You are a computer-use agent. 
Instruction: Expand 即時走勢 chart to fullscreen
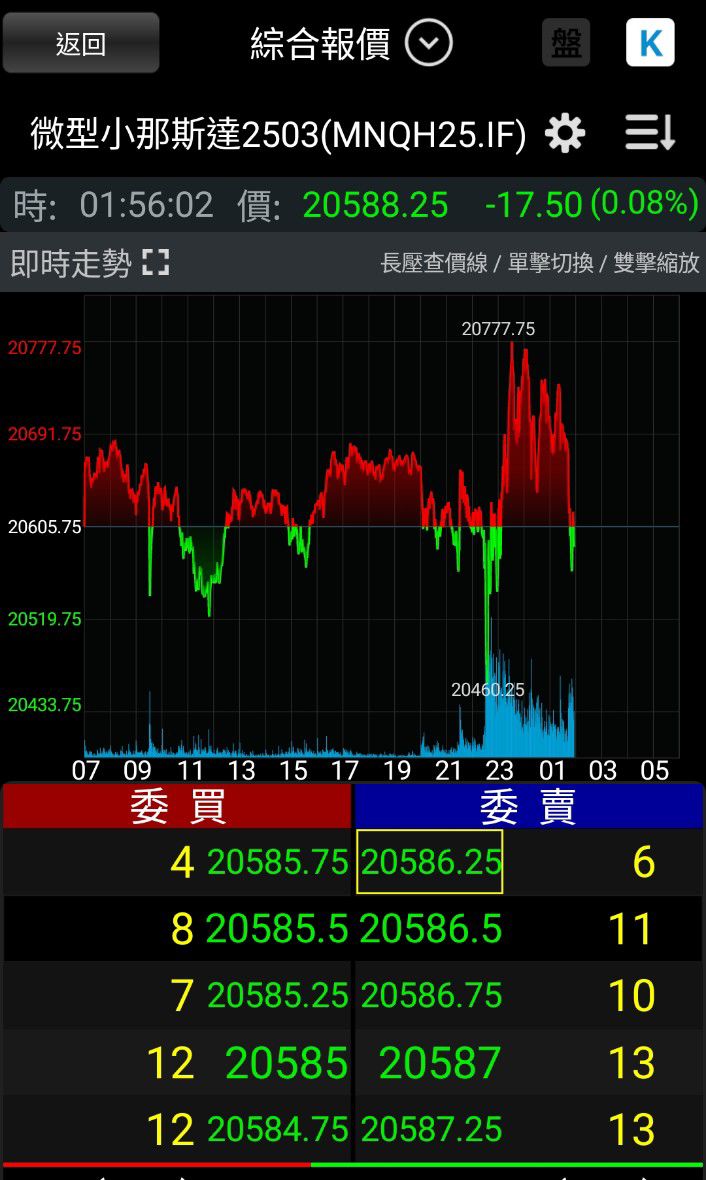click(156, 263)
